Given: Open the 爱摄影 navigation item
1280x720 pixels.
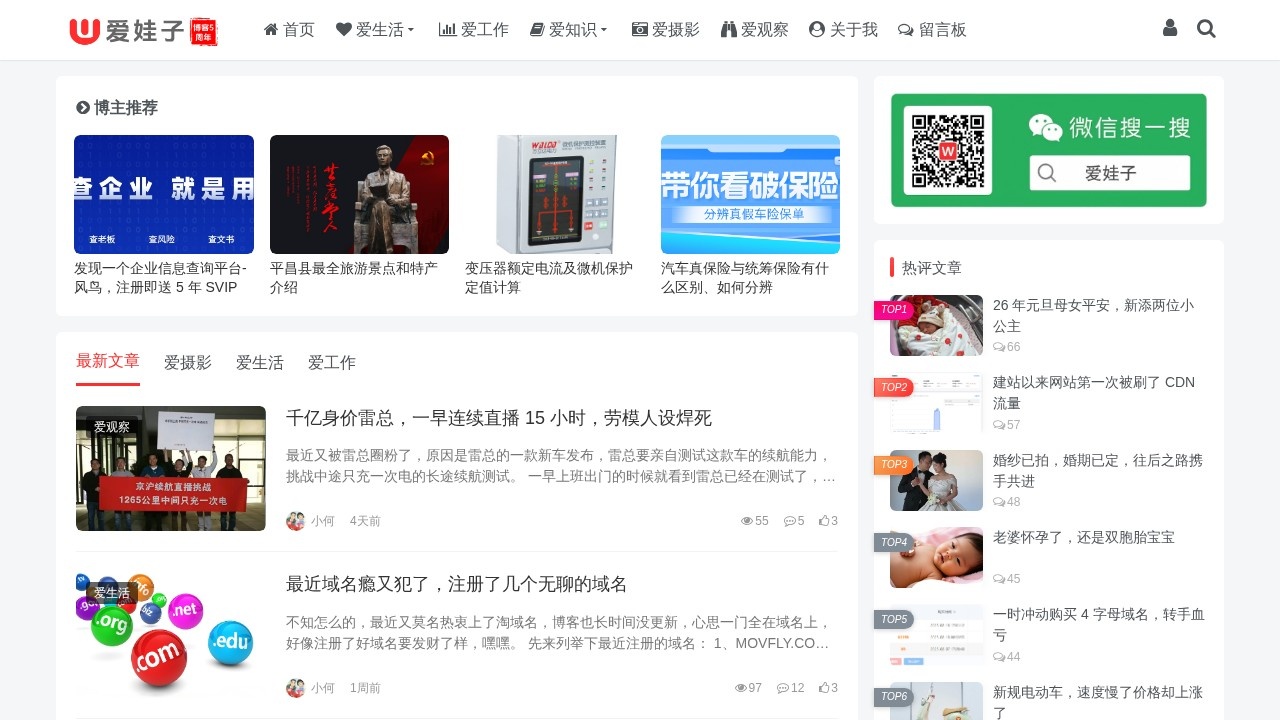Looking at the screenshot, I should point(665,30).
